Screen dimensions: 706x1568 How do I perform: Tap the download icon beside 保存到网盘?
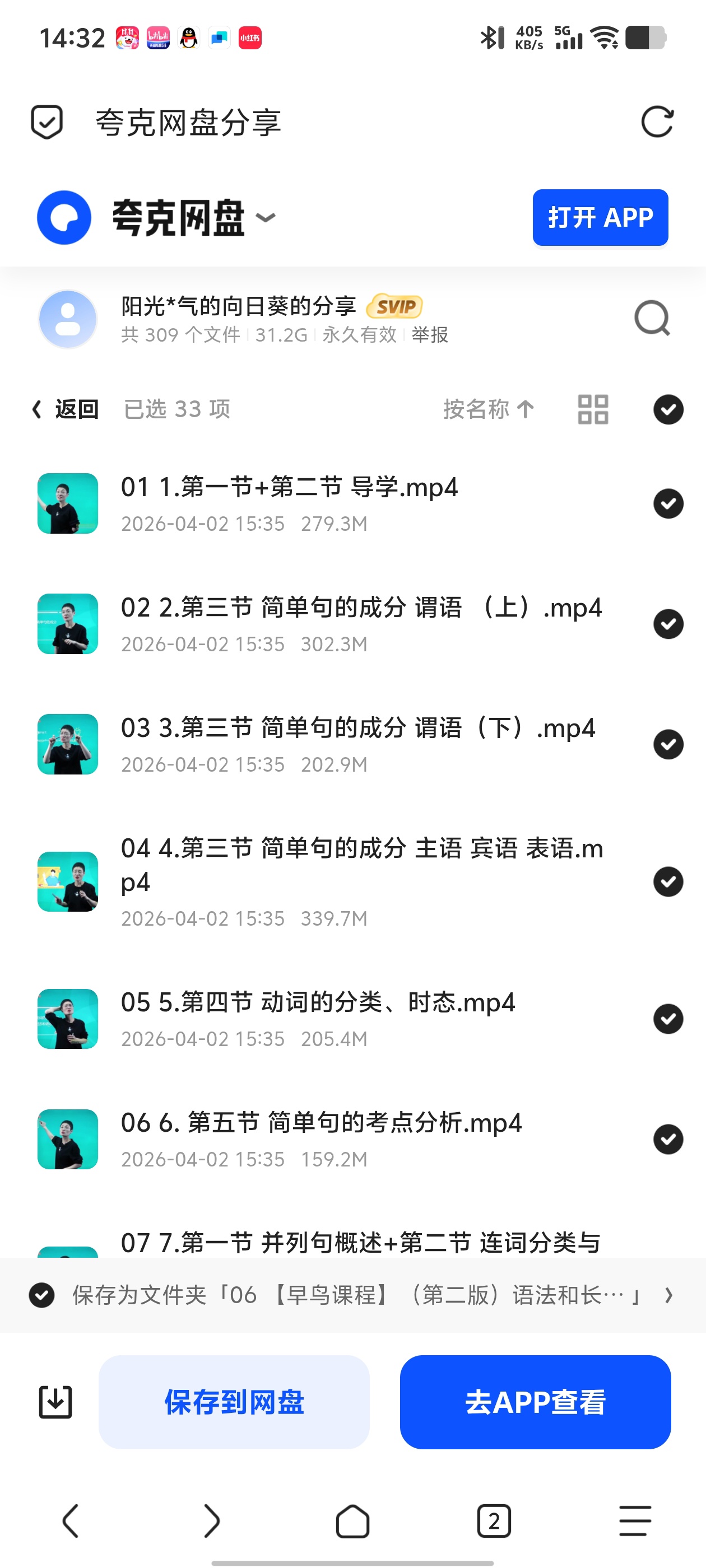[55, 1402]
